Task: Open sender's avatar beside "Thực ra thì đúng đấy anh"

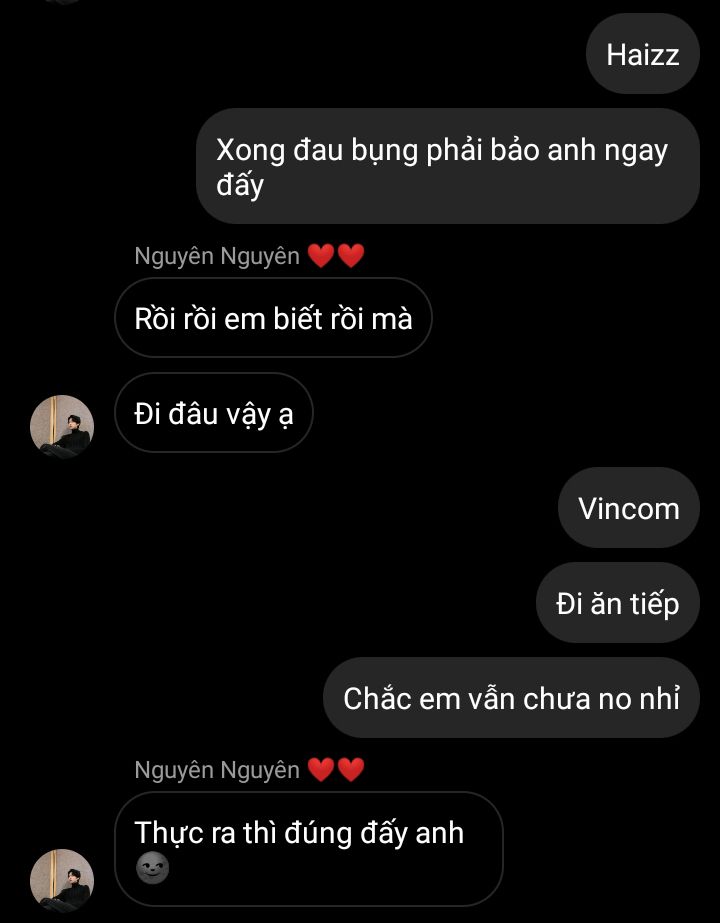Action: [62, 880]
